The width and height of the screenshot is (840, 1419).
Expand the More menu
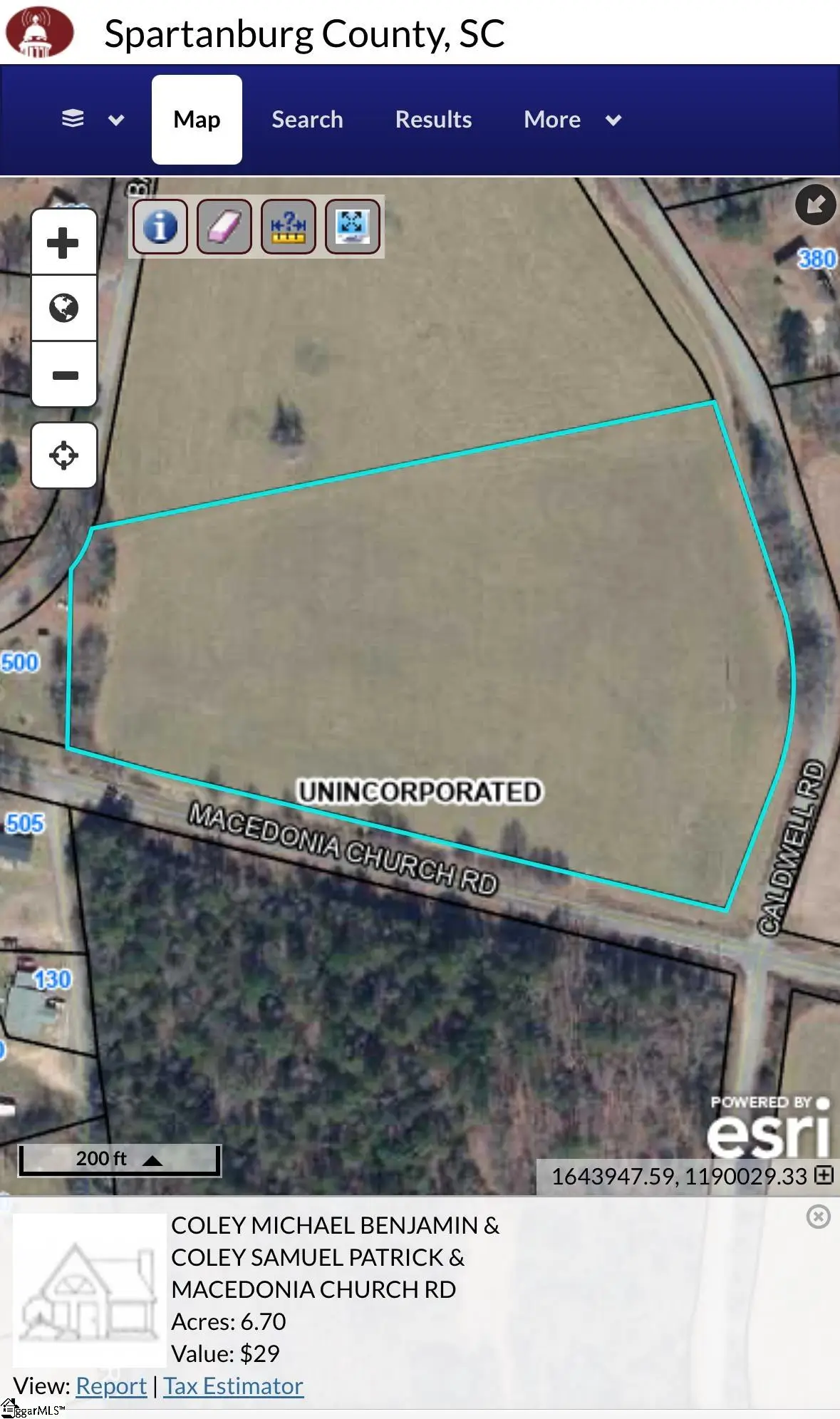coord(572,119)
